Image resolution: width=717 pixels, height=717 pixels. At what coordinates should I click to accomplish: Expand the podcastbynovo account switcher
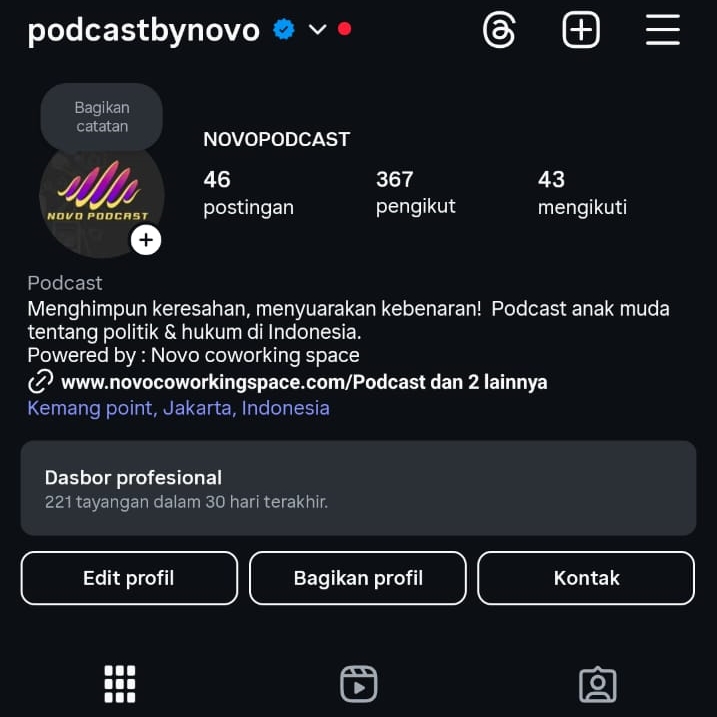(317, 30)
